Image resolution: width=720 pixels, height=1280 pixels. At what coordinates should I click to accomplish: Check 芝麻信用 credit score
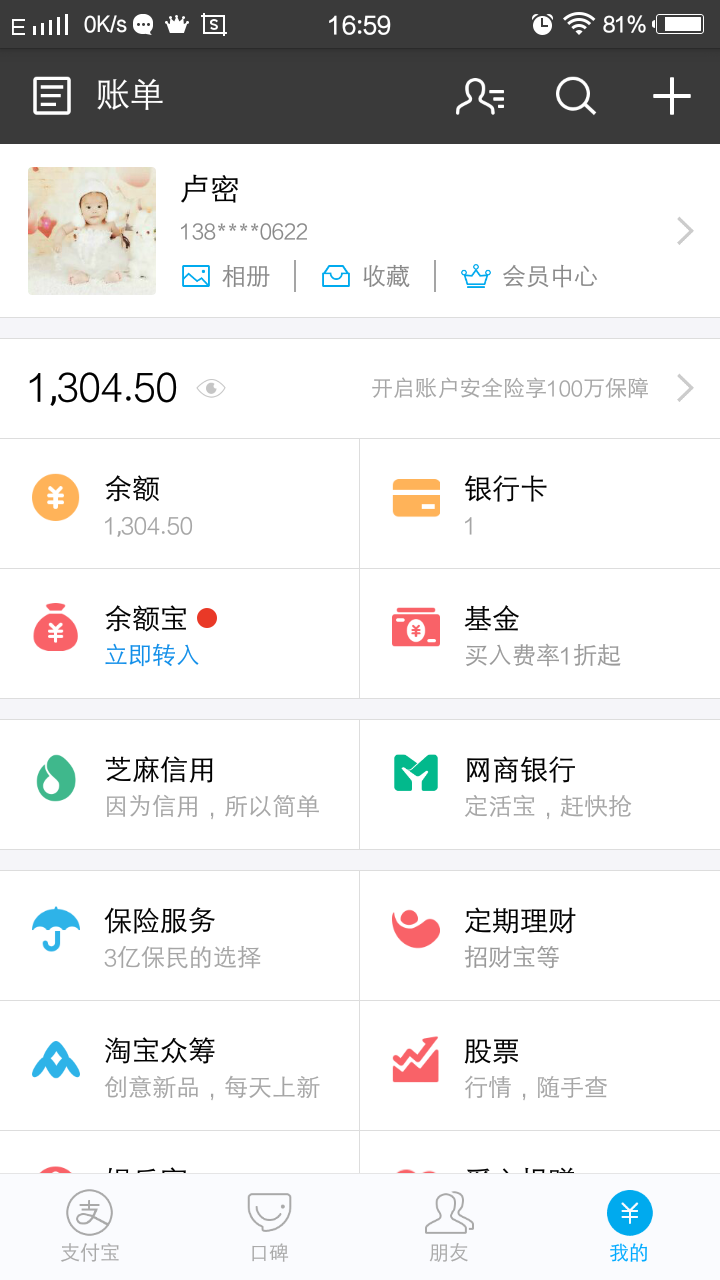(180, 785)
